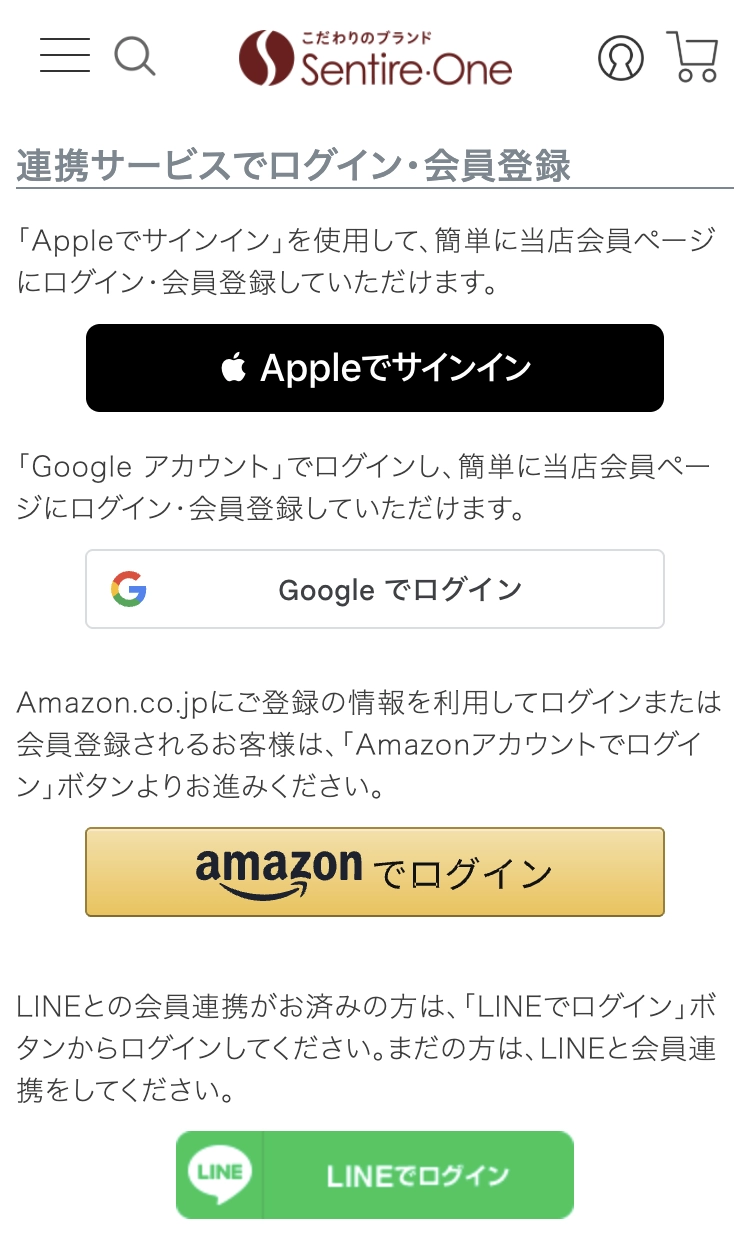Tap the search magnifier icon

[x=135, y=56]
